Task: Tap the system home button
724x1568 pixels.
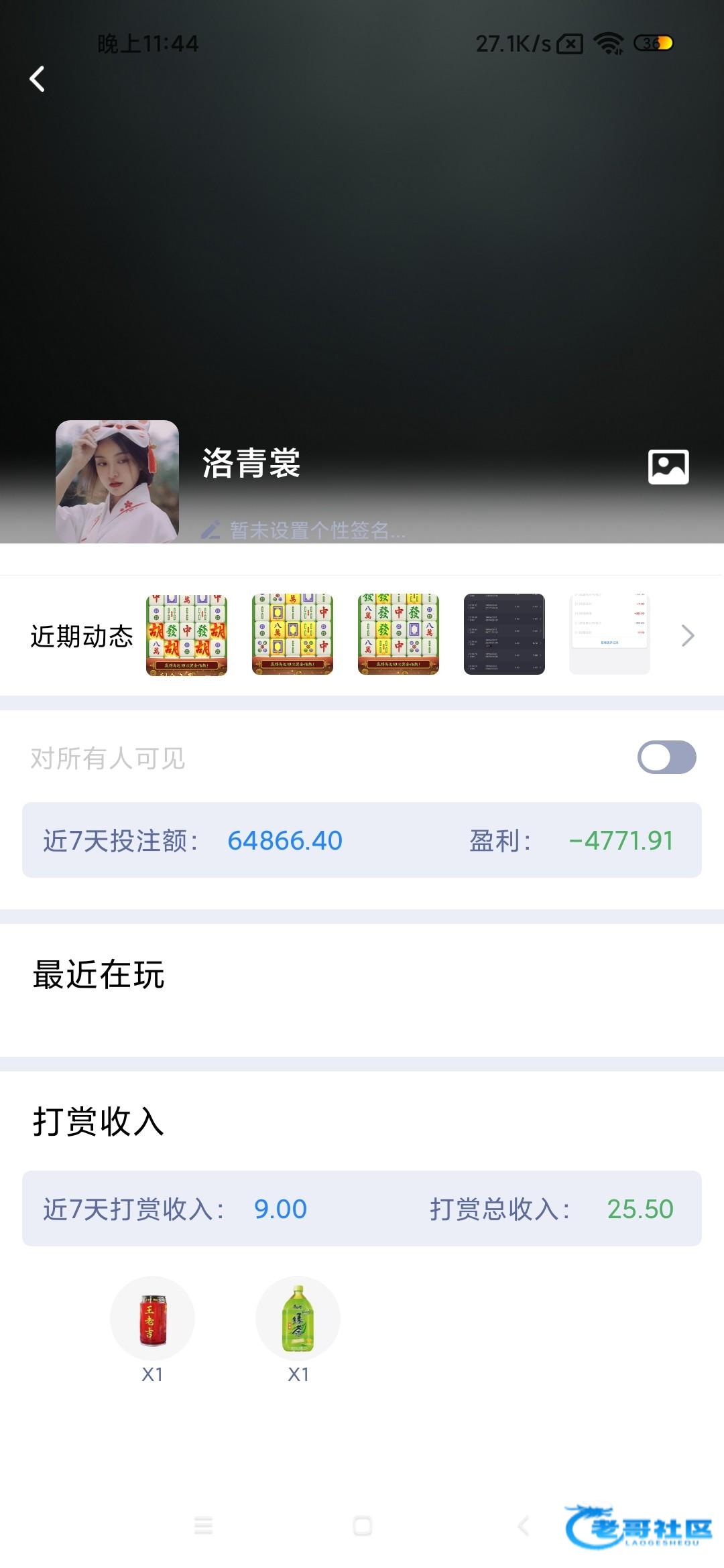Action: [363, 1526]
